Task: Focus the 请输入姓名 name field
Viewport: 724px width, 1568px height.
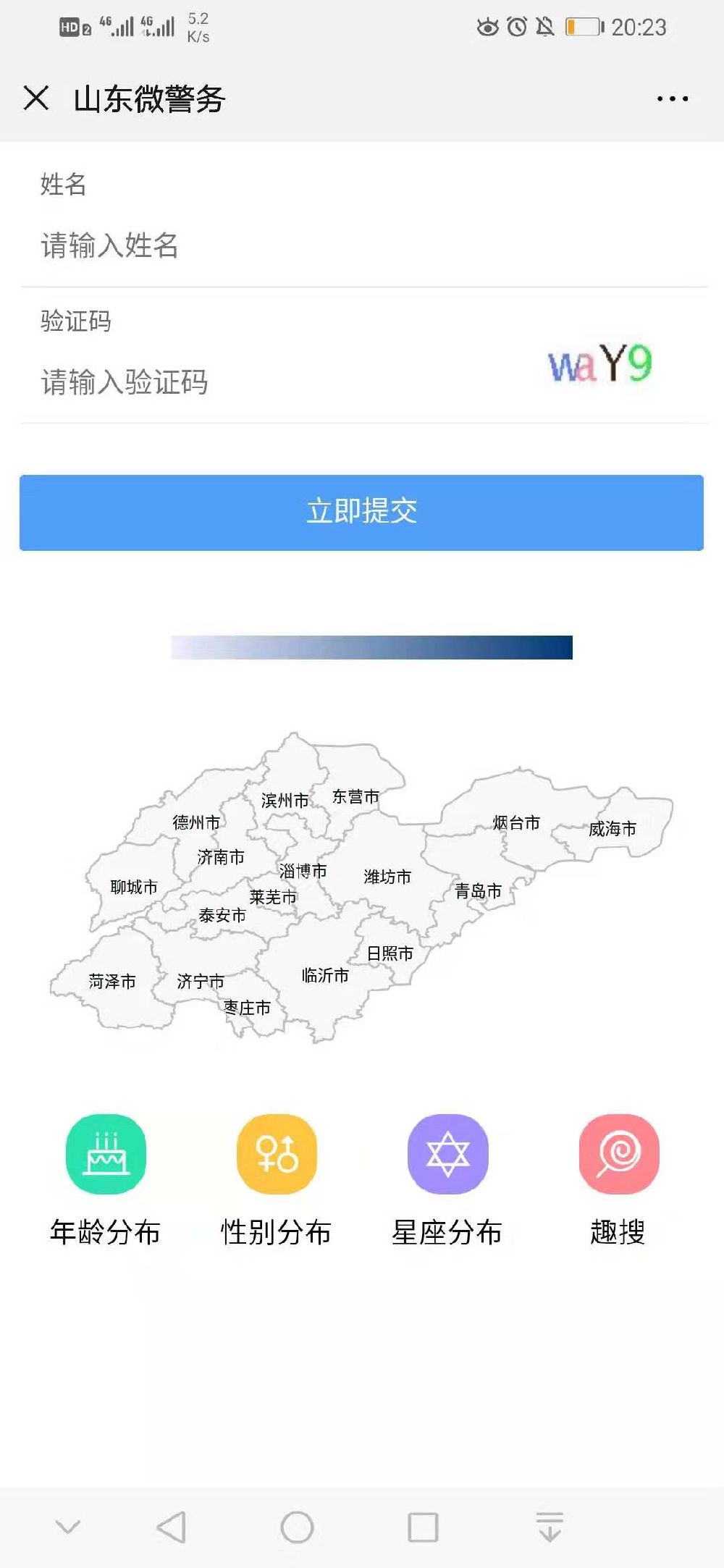Action: tap(290, 246)
